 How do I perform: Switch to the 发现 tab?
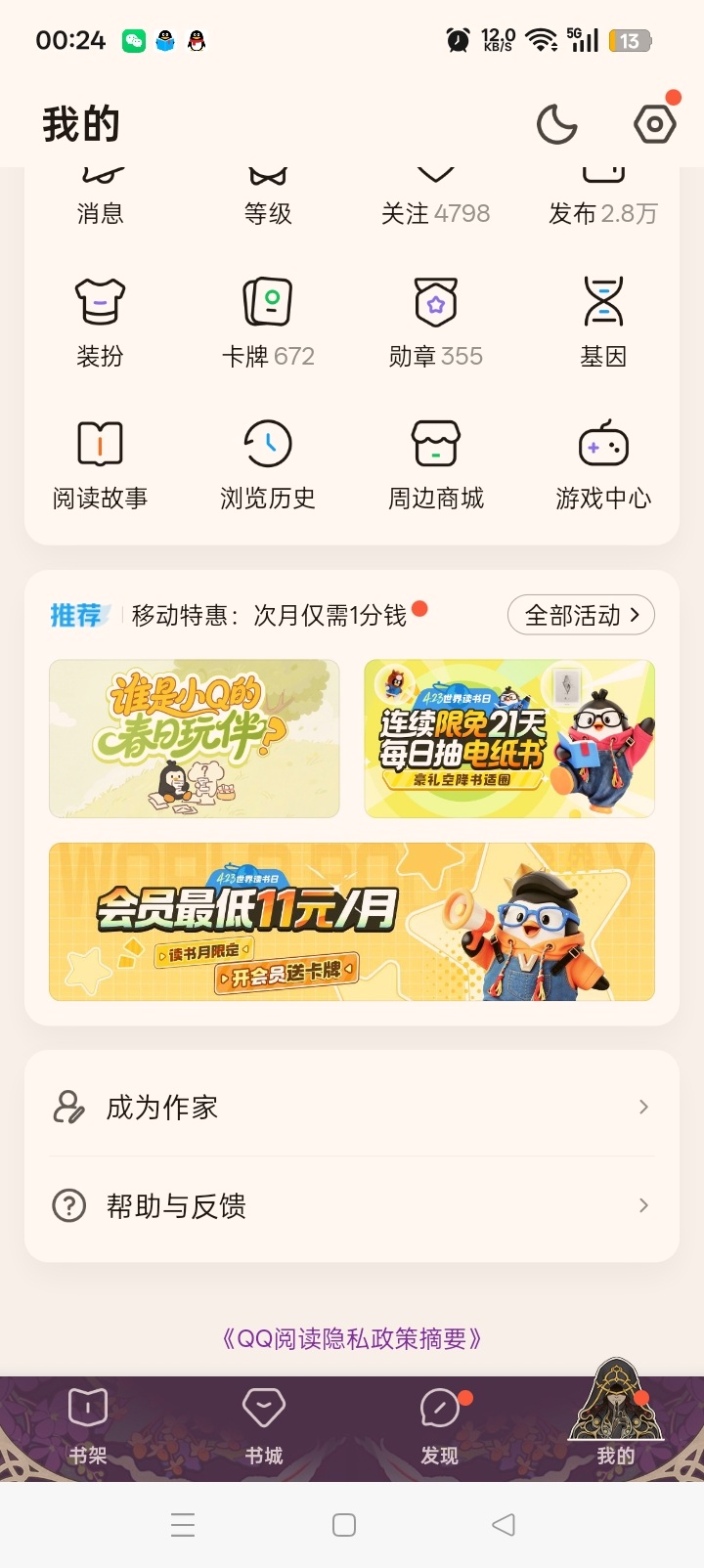440,1427
